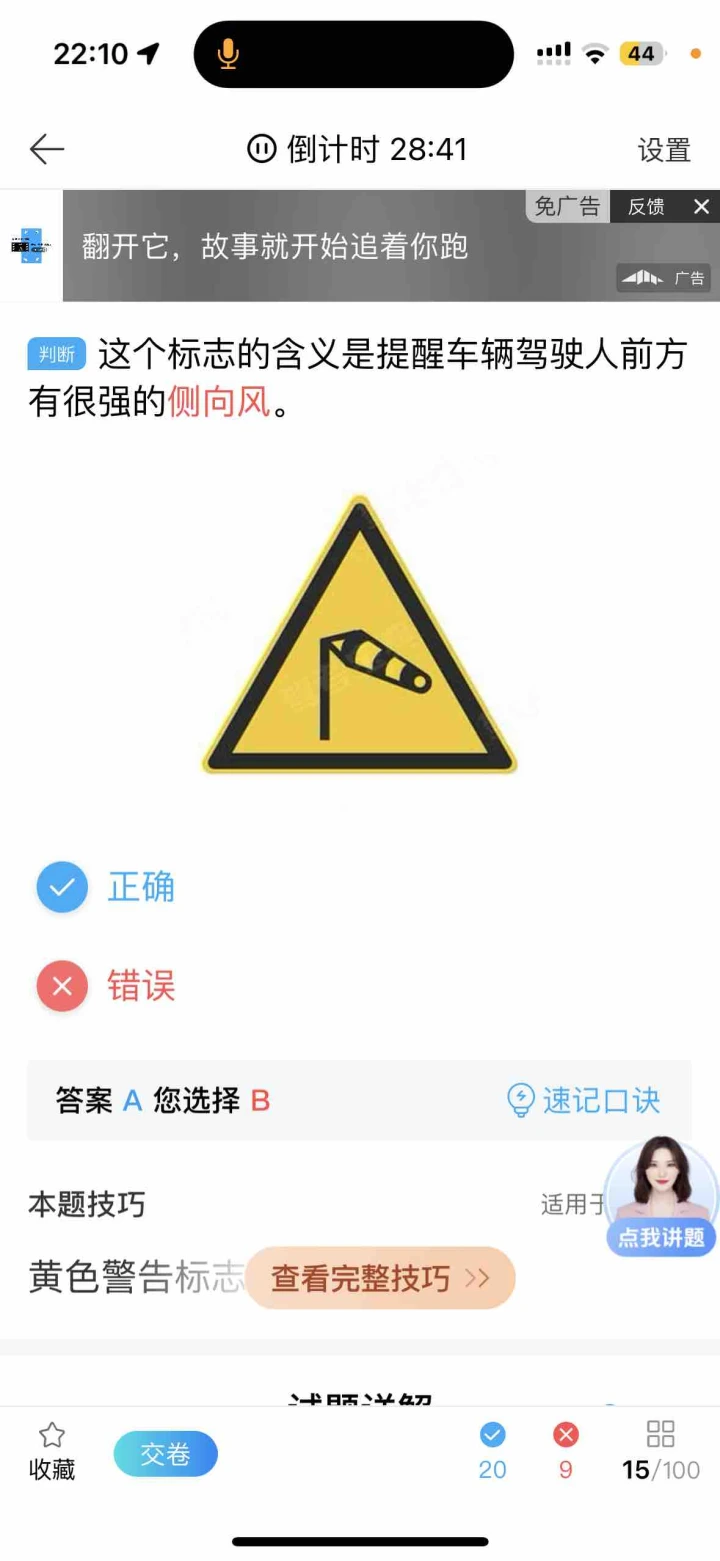This screenshot has width=720, height=1561.
Task: Close the ad banner
Action: 701,207
